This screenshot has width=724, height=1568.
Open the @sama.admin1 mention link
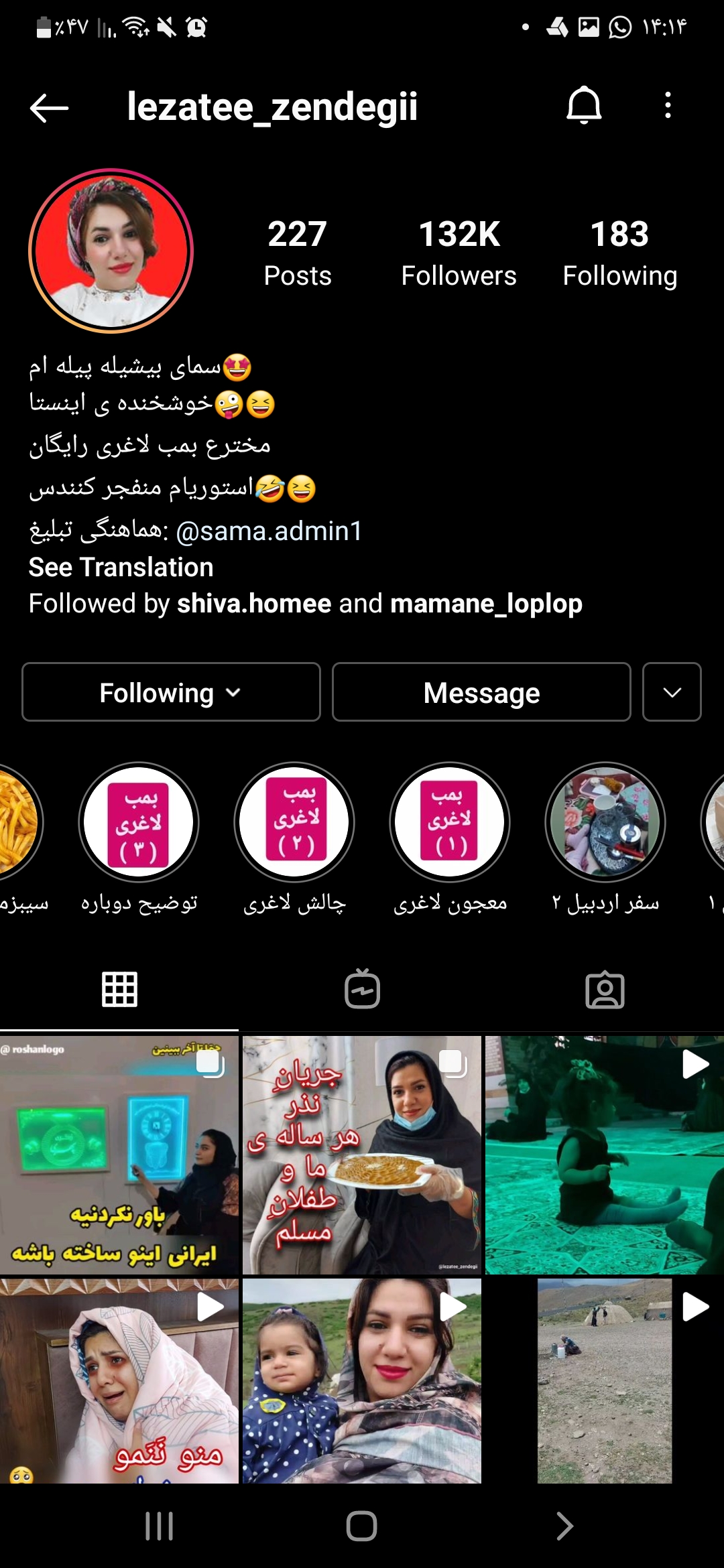(269, 531)
